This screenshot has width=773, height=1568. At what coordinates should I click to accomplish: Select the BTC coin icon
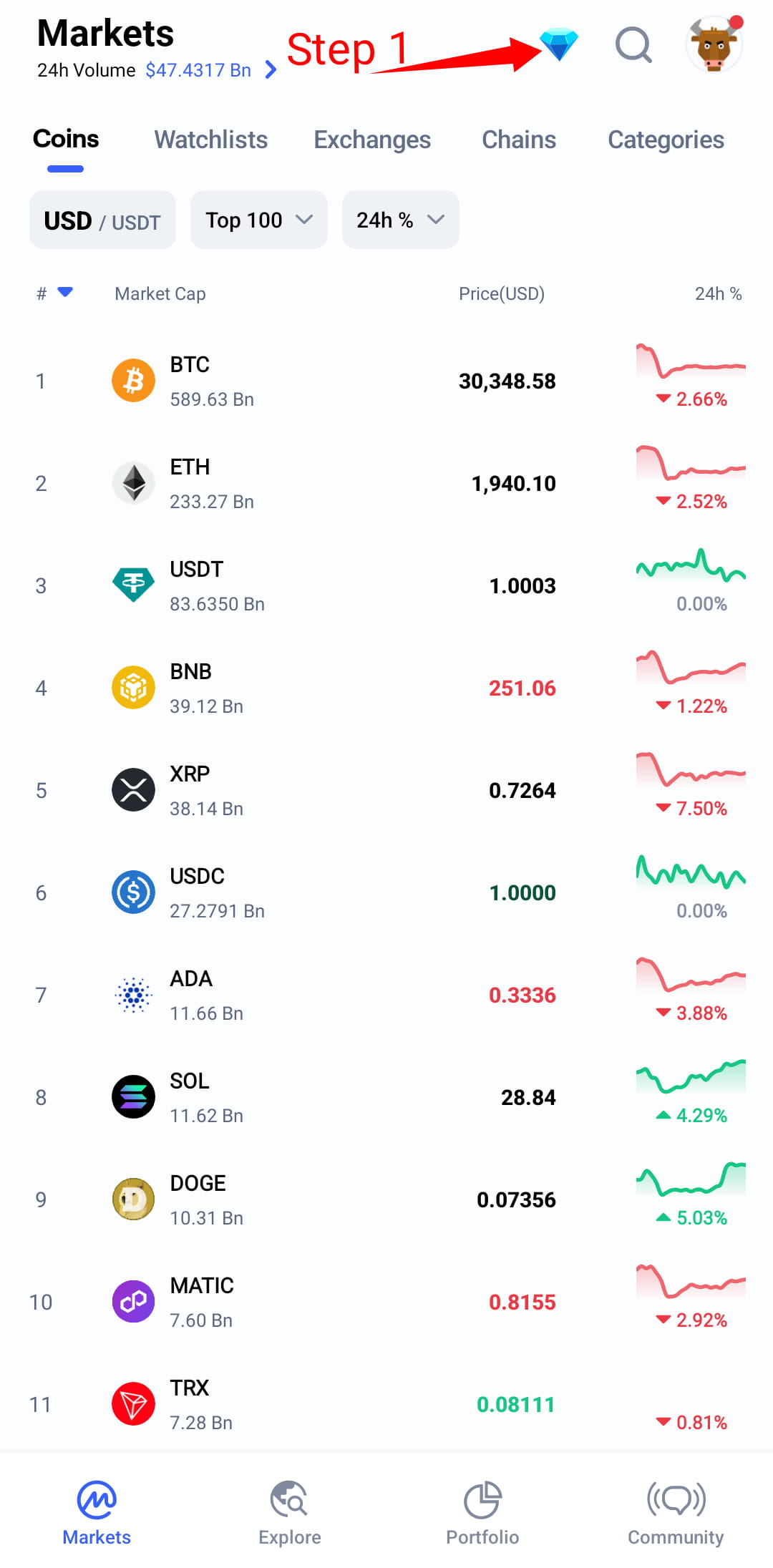(x=133, y=380)
